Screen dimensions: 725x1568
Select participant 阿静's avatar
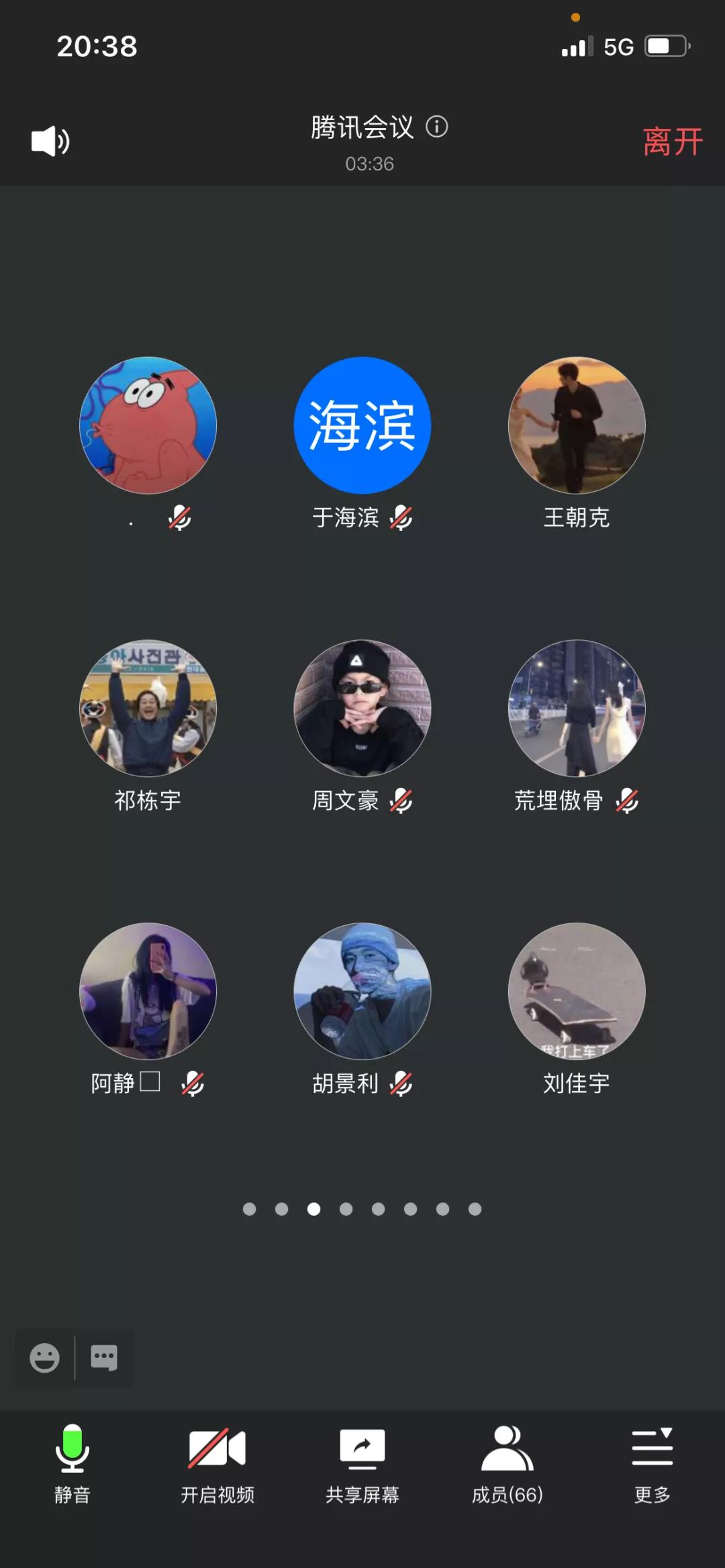148,992
